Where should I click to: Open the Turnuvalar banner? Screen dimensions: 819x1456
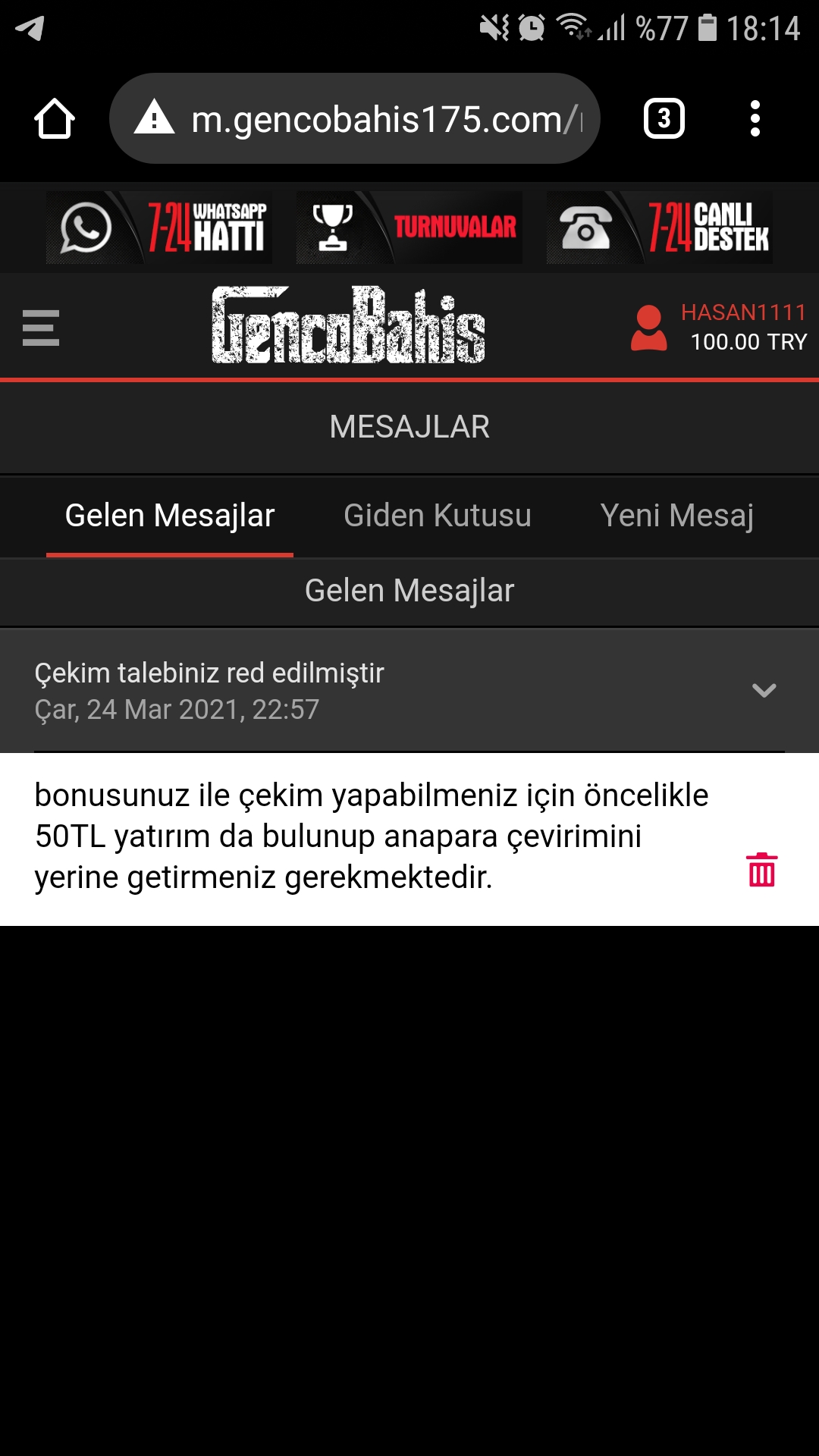(409, 227)
